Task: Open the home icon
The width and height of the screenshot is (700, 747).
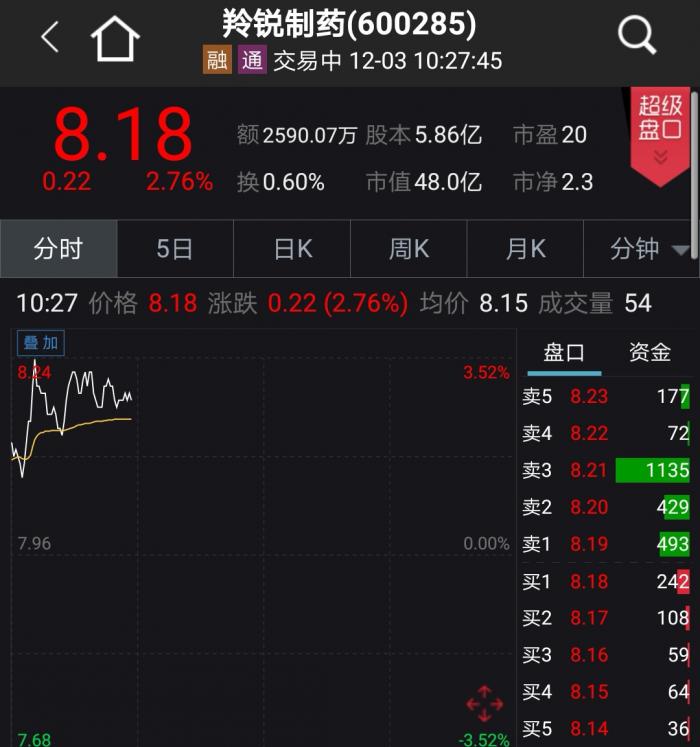Action: (x=115, y=39)
